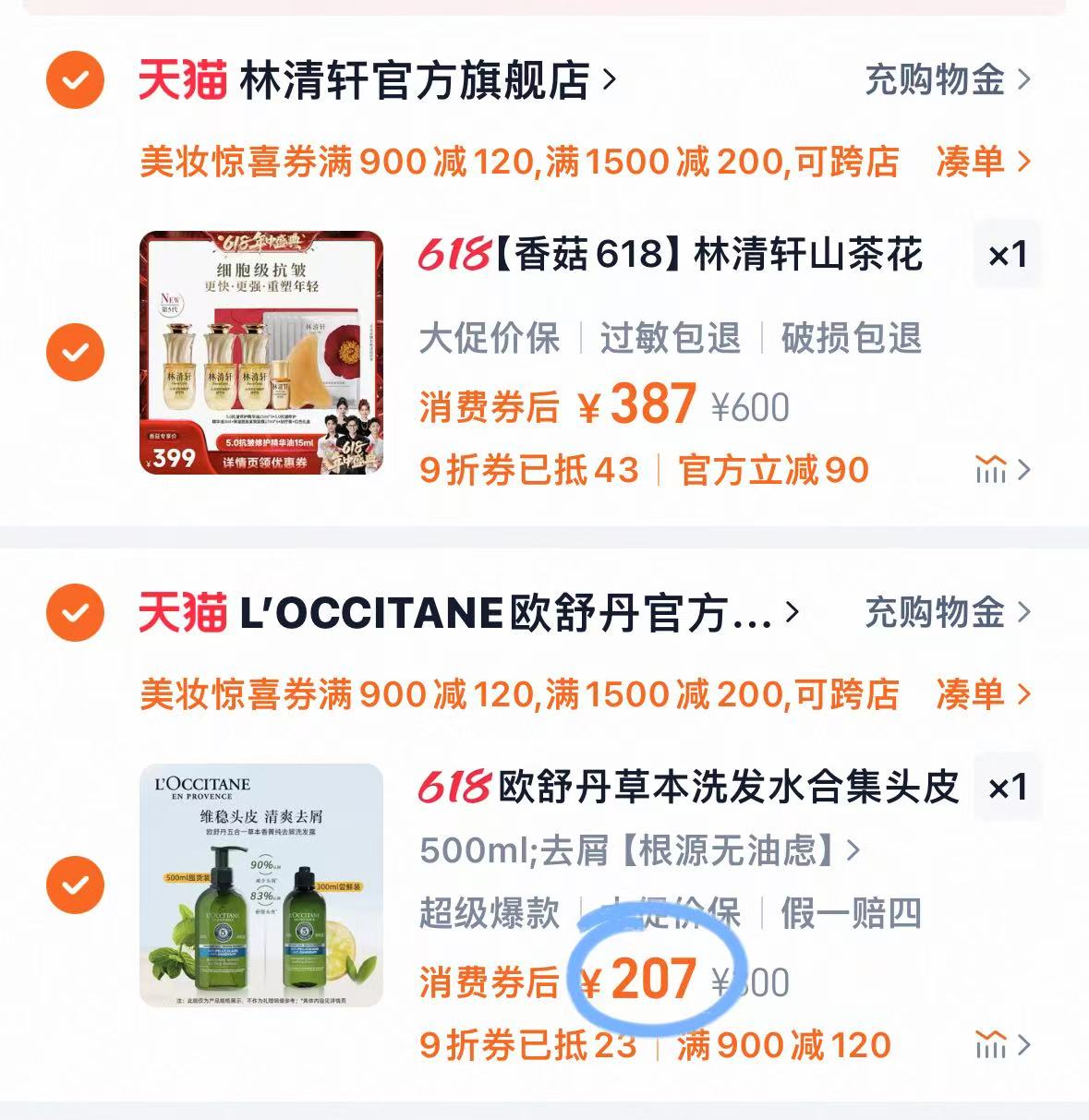Screen dimensions: 1089x1120
Task: View price details for the ¥387 item
Action: pos(1001,470)
